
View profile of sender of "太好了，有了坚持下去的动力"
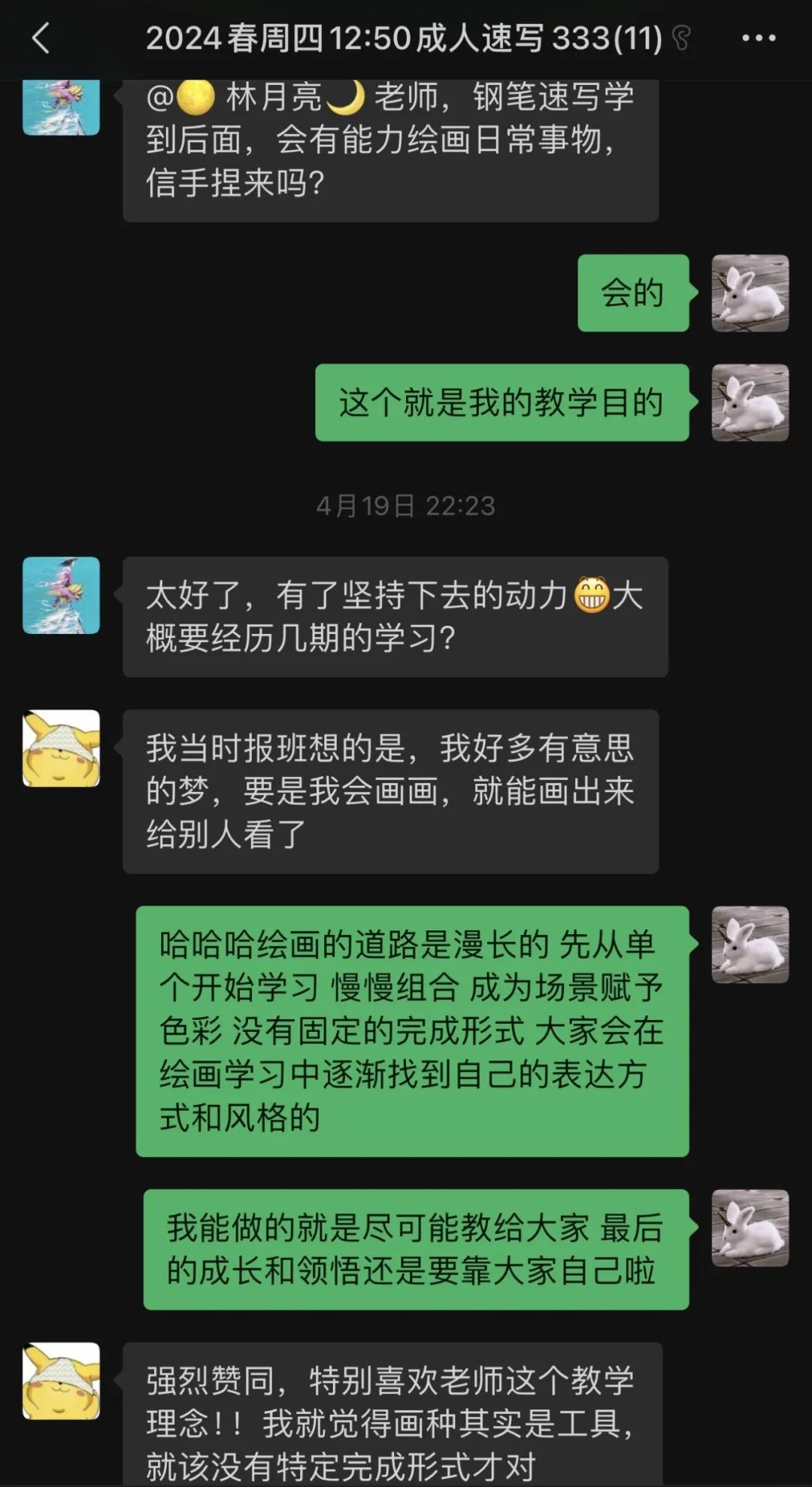pos(61,595)
